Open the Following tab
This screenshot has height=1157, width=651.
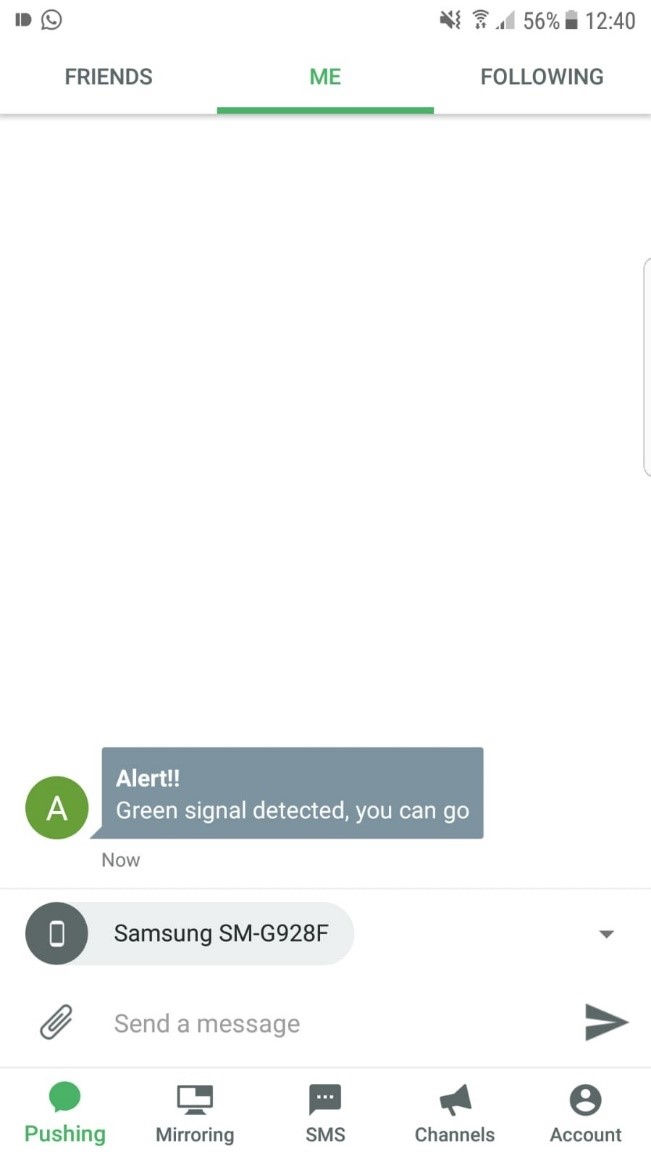pos(542,77)
